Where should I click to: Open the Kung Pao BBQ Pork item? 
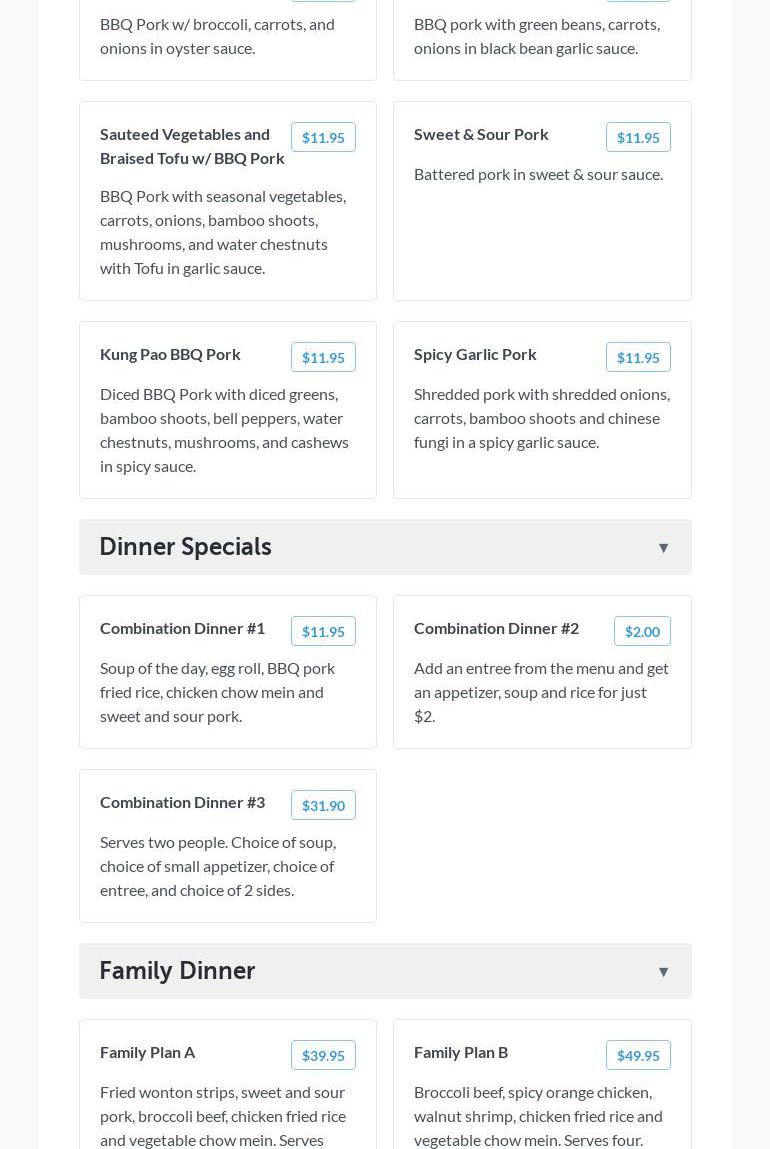[x=170, y=354]
